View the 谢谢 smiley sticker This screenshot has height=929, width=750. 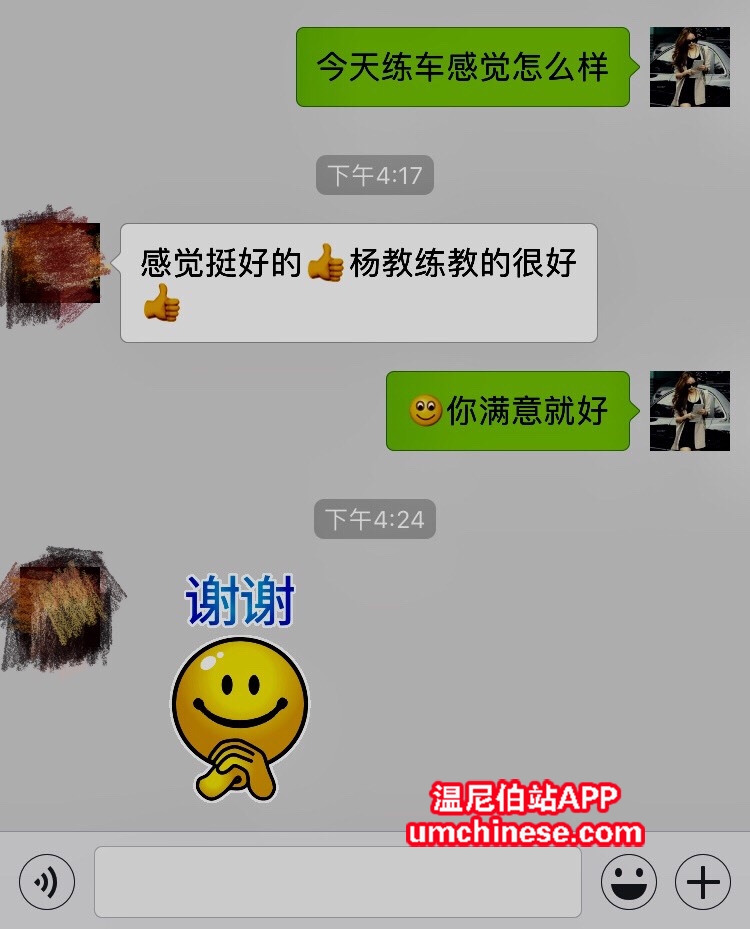[240, 688]
